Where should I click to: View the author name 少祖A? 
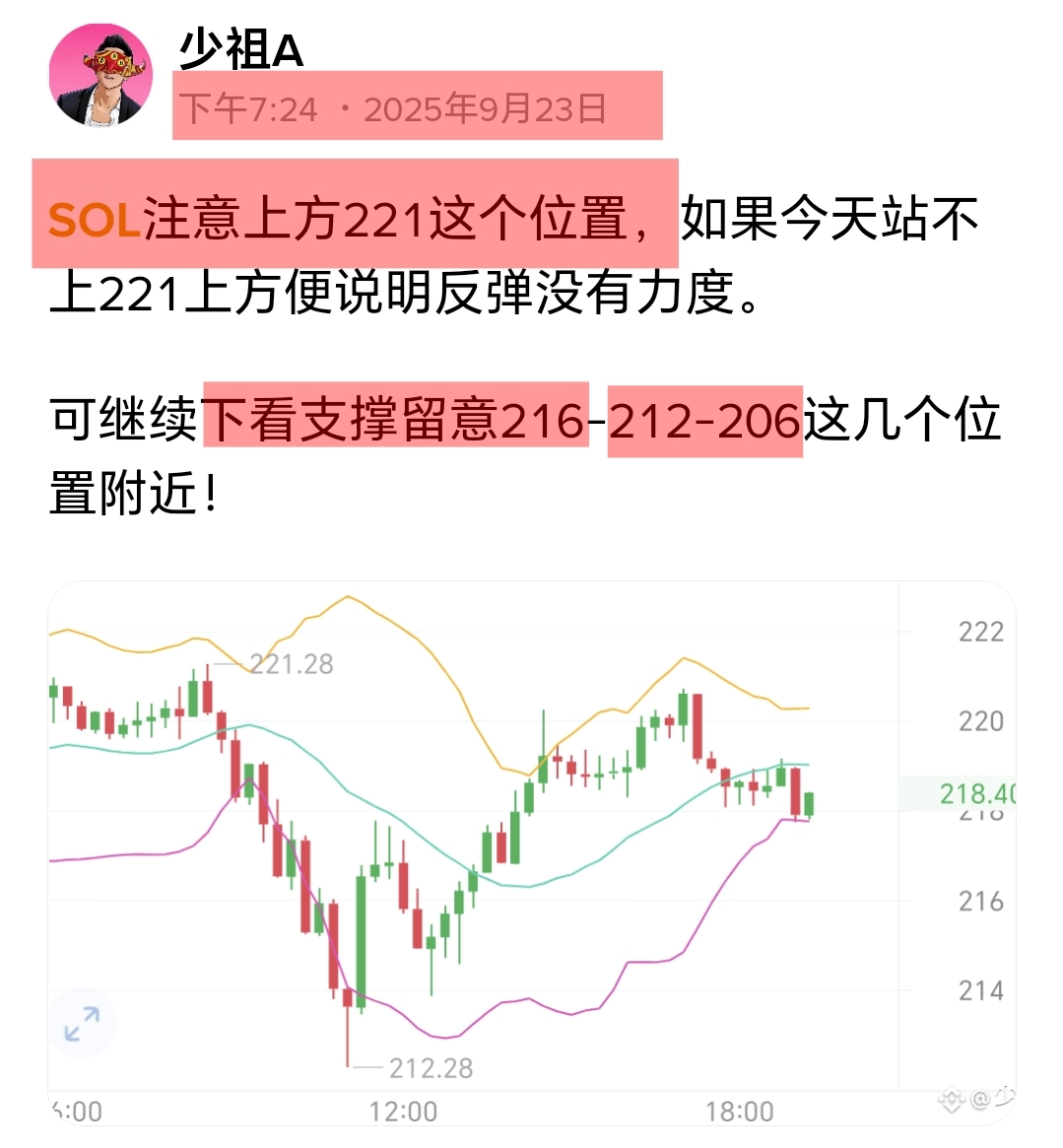tap(240, 48)
